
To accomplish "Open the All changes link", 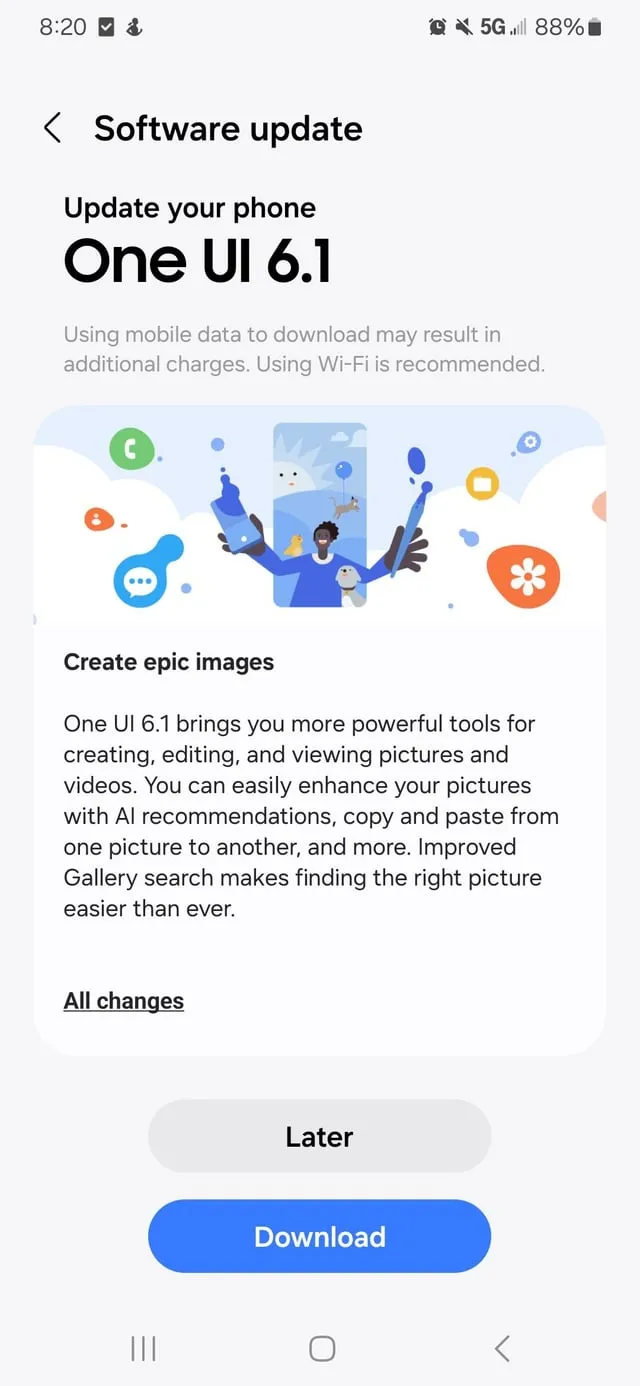I will (124, 1001).
